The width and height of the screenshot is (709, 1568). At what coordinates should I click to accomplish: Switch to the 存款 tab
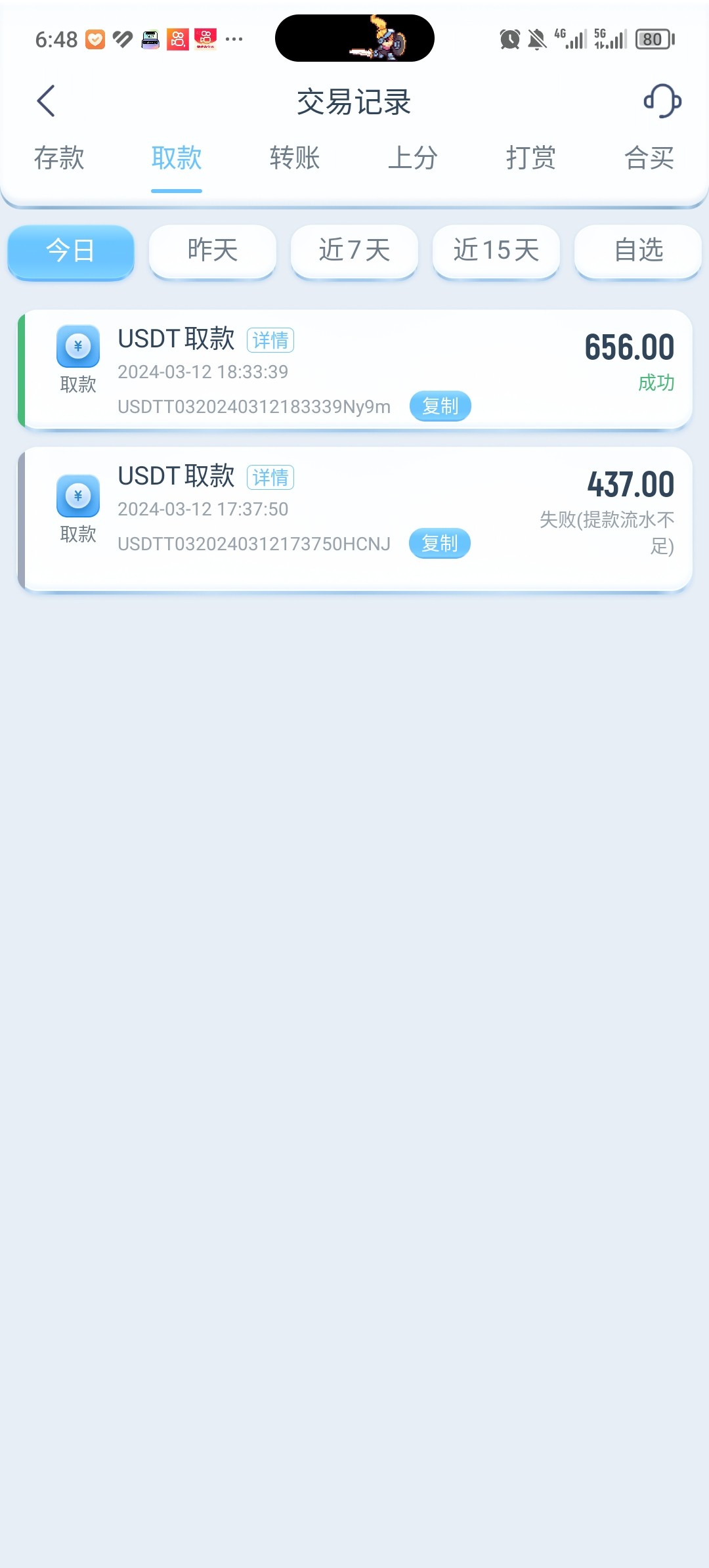pyautogui.click(x=59, y=158)
